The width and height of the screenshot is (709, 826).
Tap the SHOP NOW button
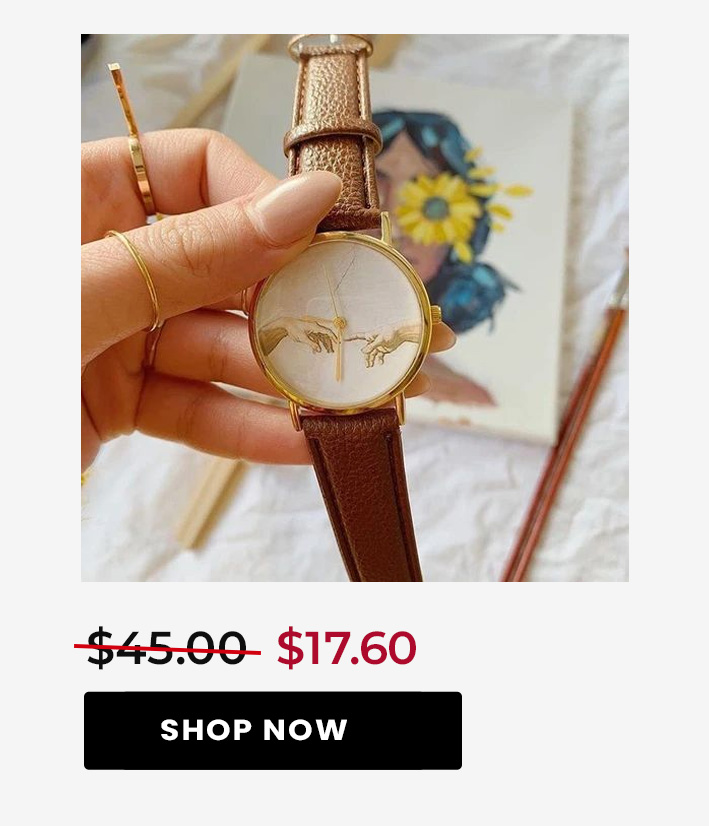[272, 730]
